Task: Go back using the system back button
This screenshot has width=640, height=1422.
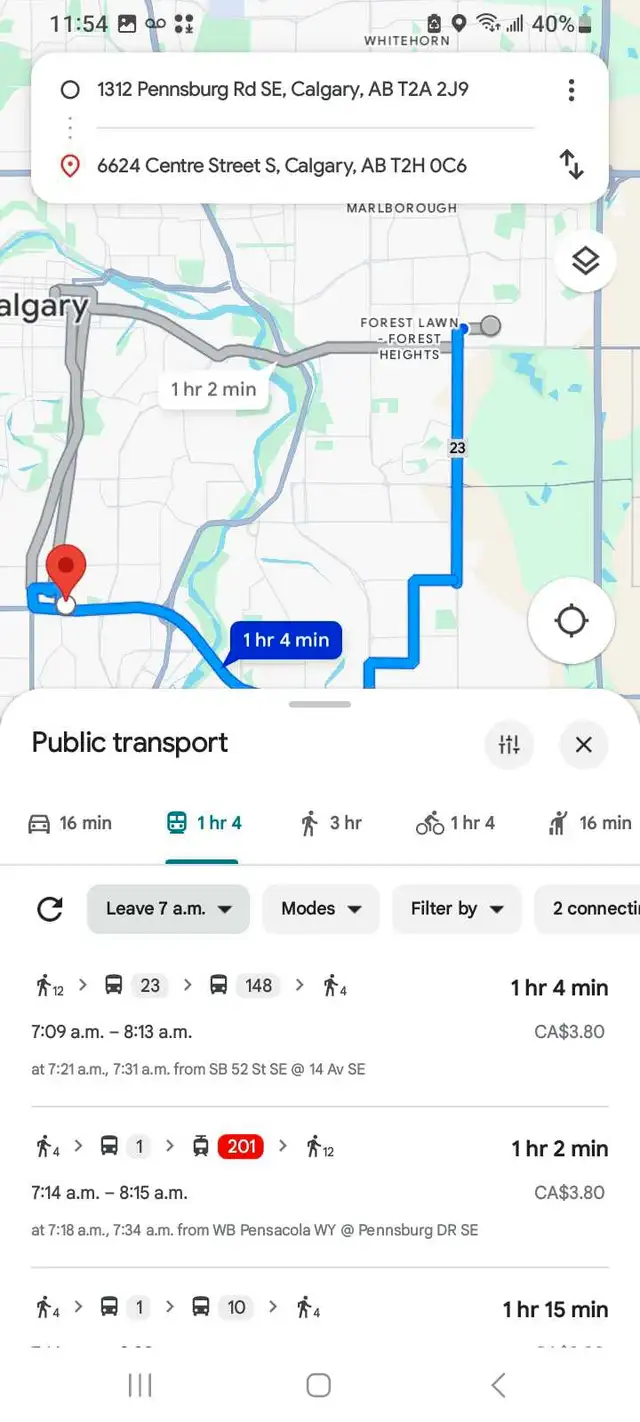Action: 498,1385
